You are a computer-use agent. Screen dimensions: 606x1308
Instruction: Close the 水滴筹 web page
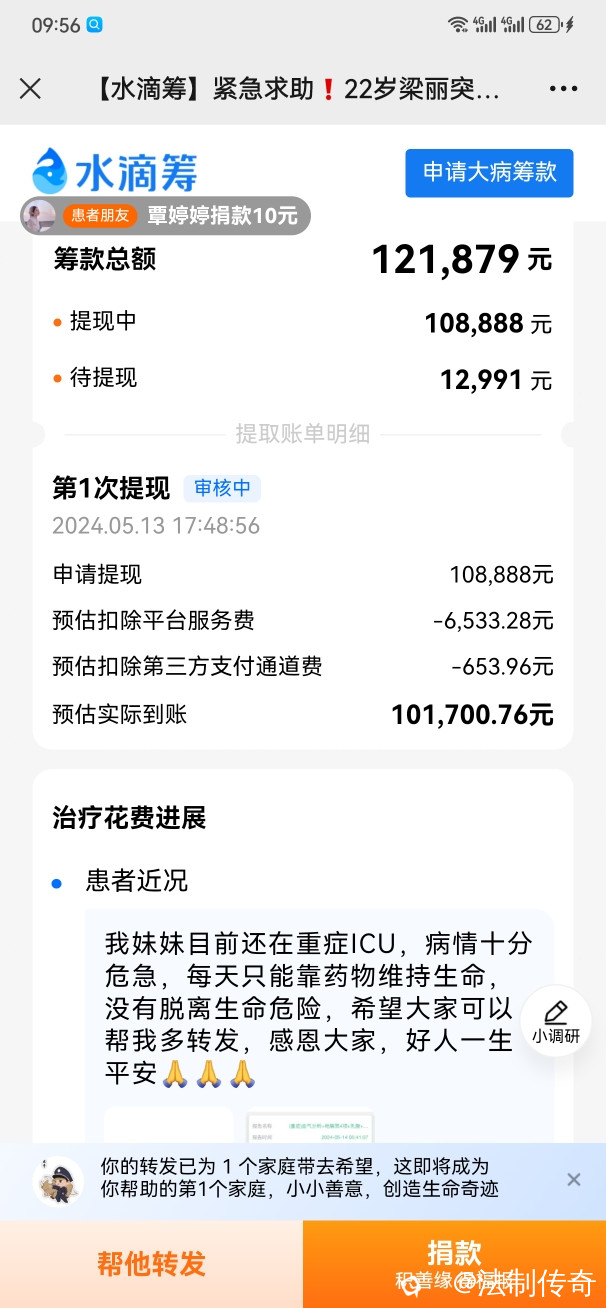(31, 88)
